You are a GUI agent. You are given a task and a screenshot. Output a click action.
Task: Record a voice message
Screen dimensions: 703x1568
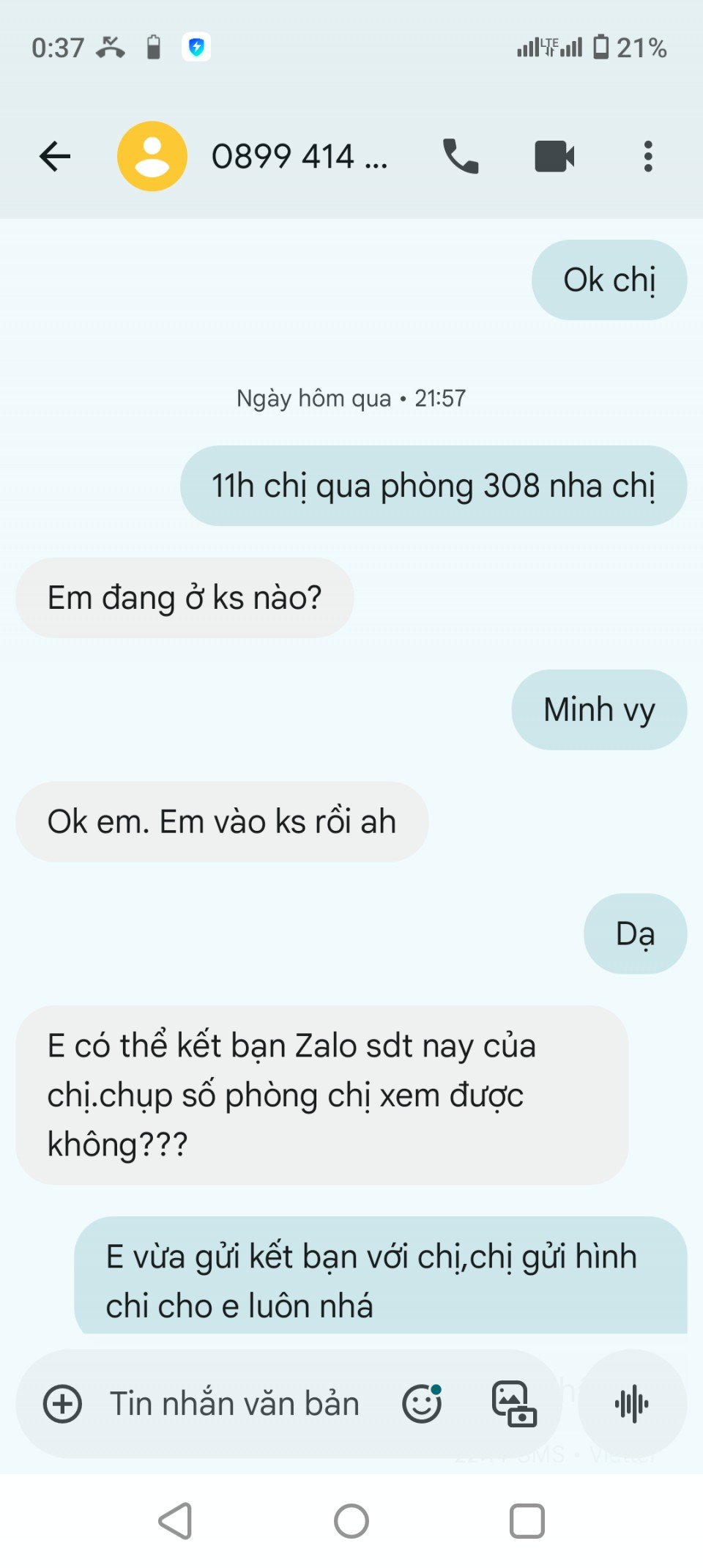[x=632, y=1405]
